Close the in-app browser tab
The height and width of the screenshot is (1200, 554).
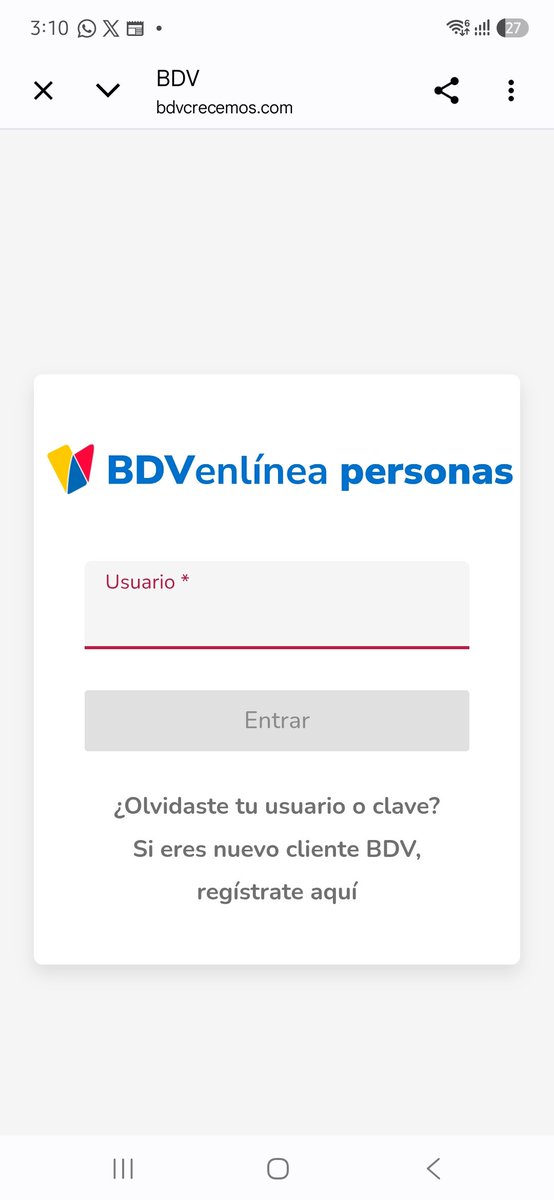pyautogui.click(x=43, y=91)
